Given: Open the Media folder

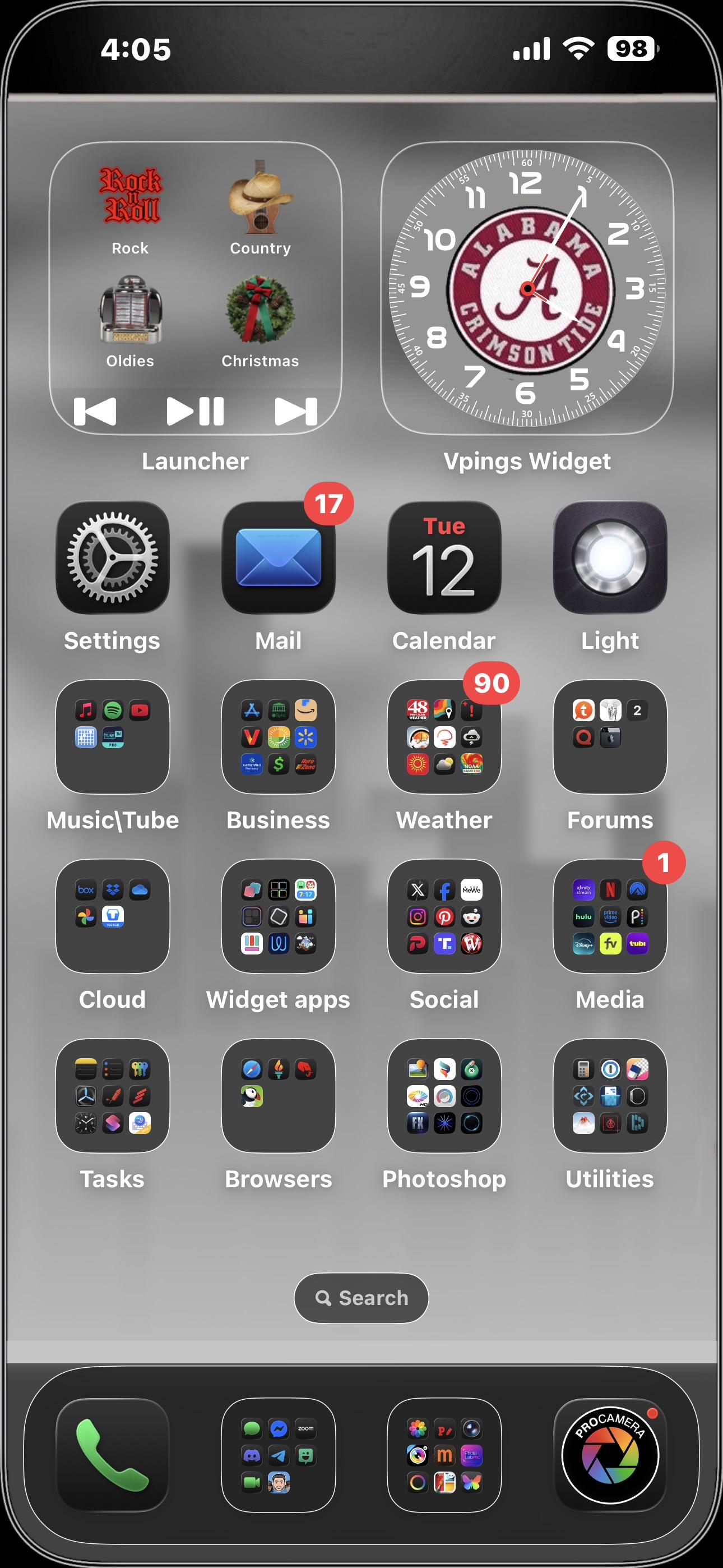Looking at the screenshot, I should (x=610, y=917).
